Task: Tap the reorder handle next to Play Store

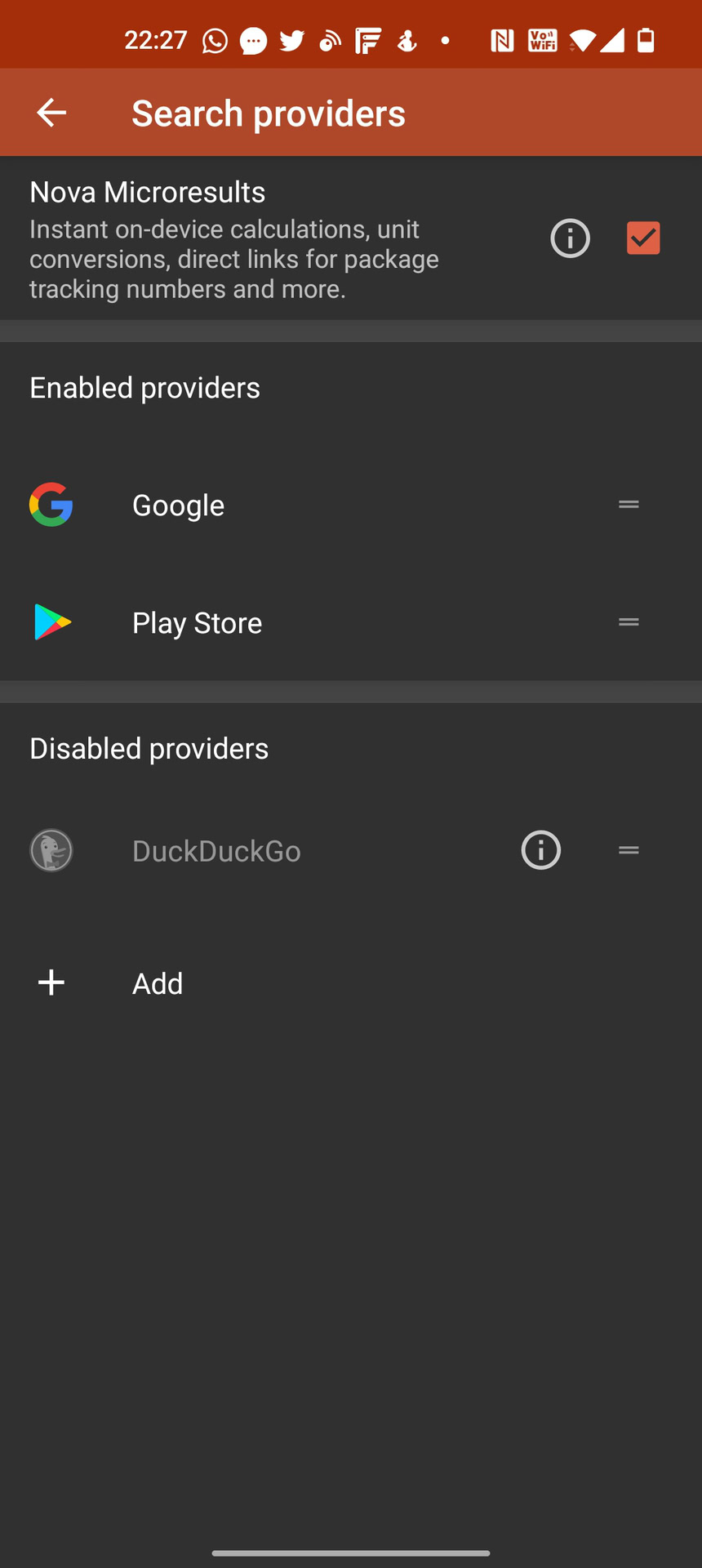Action: pyautogui.click(x=629, y=622)
